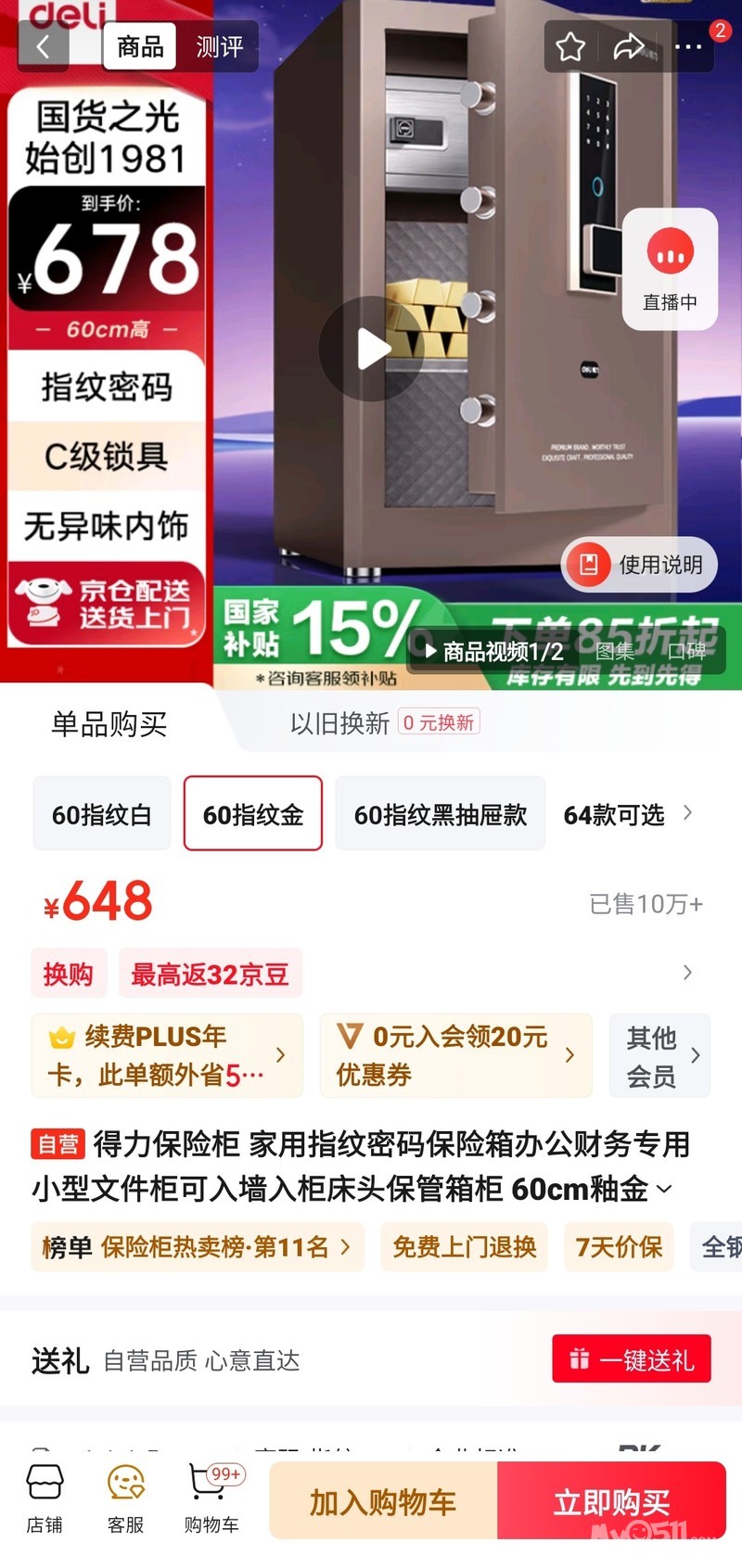Screen dimensions: 742x1568
Task: Play the product video
Action: coord(372,349)
